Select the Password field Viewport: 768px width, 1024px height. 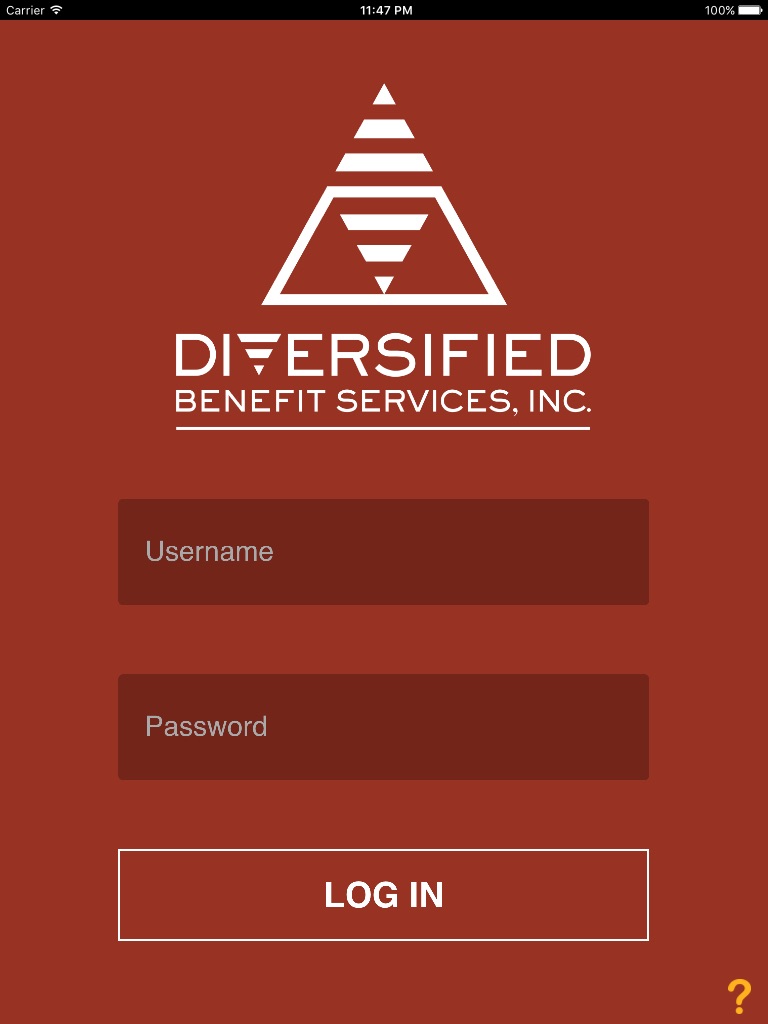(383, 727)
